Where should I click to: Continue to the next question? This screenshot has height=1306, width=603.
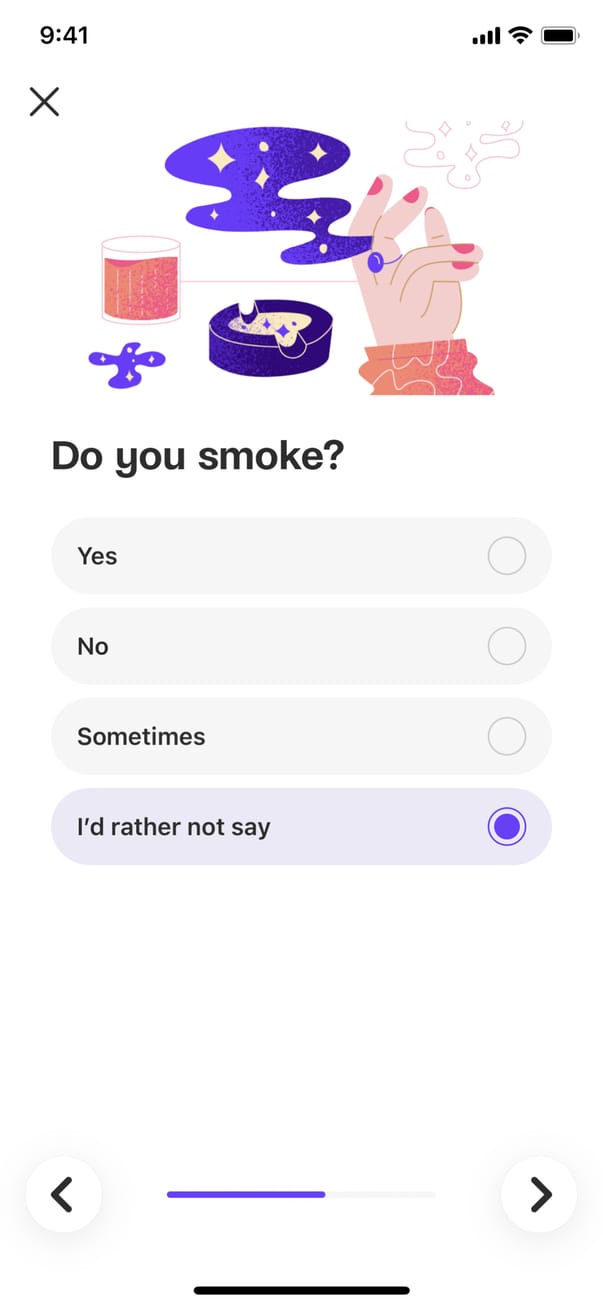[x=539, y=1194]
